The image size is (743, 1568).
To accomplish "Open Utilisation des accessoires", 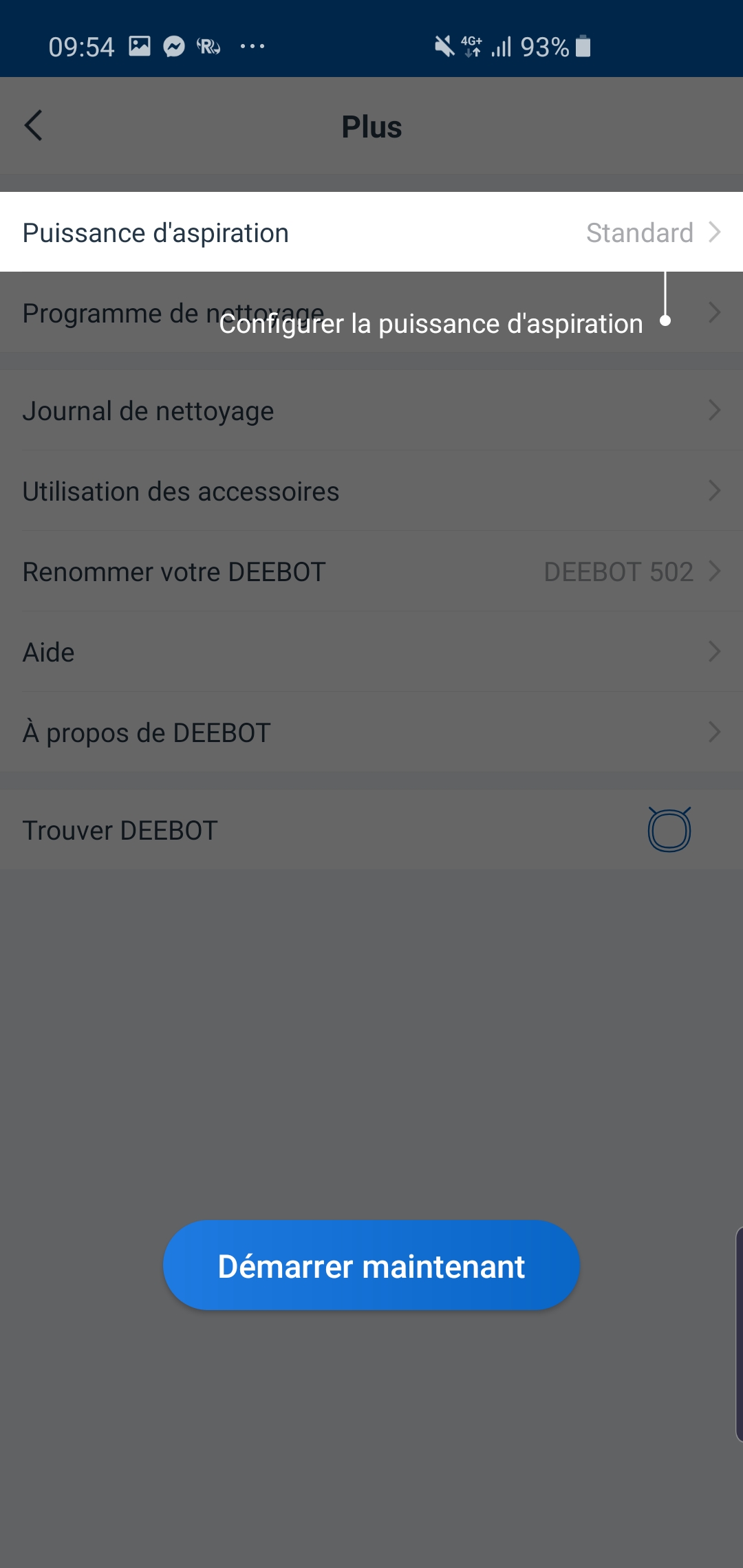I will click(x=371, y=491).
